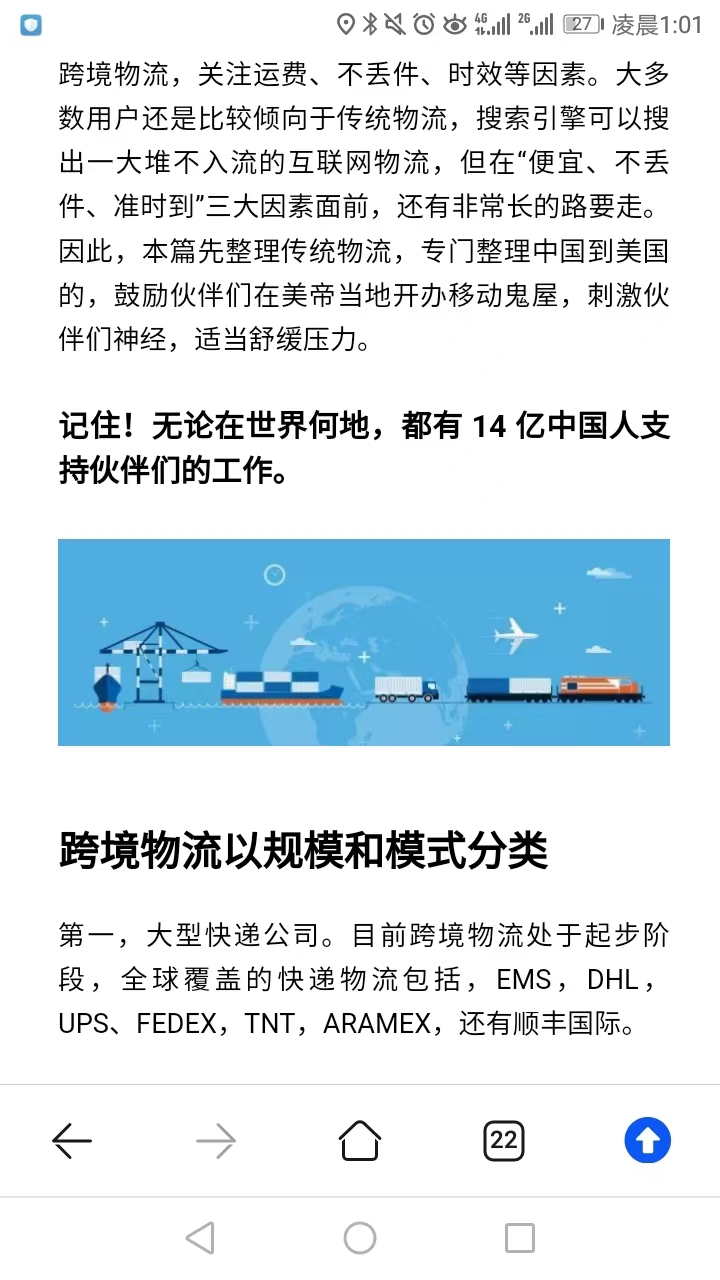Screen dimensions: 720x1280
Task: Open the 22 tabs switcher
Action: coord(504,1140)
